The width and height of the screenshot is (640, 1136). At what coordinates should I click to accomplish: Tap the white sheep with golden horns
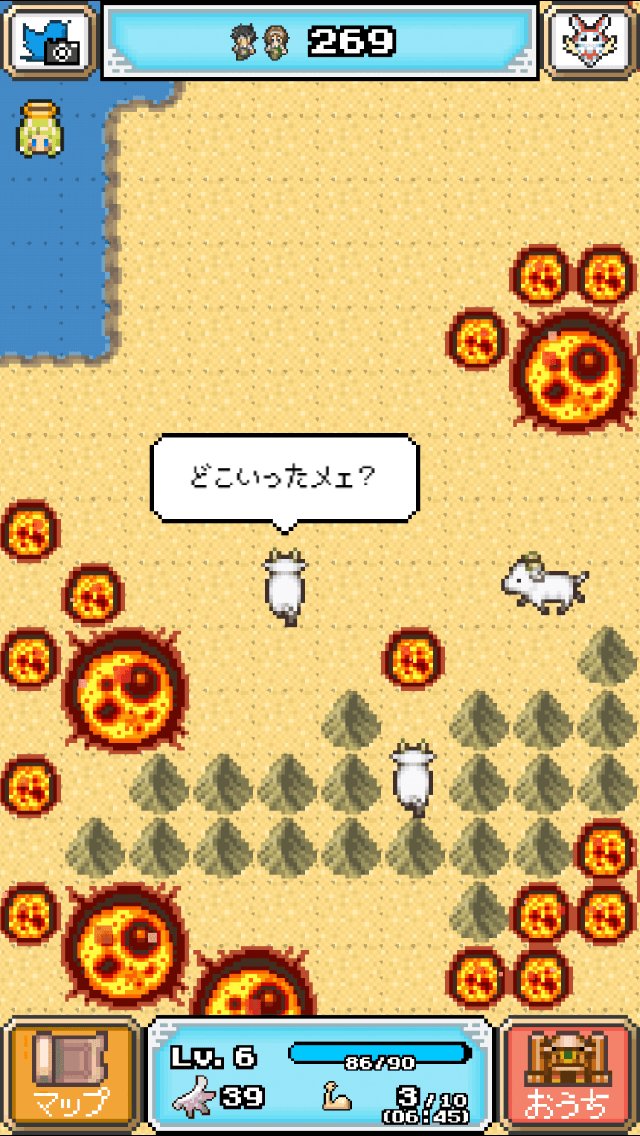click(x=543, y=584)
